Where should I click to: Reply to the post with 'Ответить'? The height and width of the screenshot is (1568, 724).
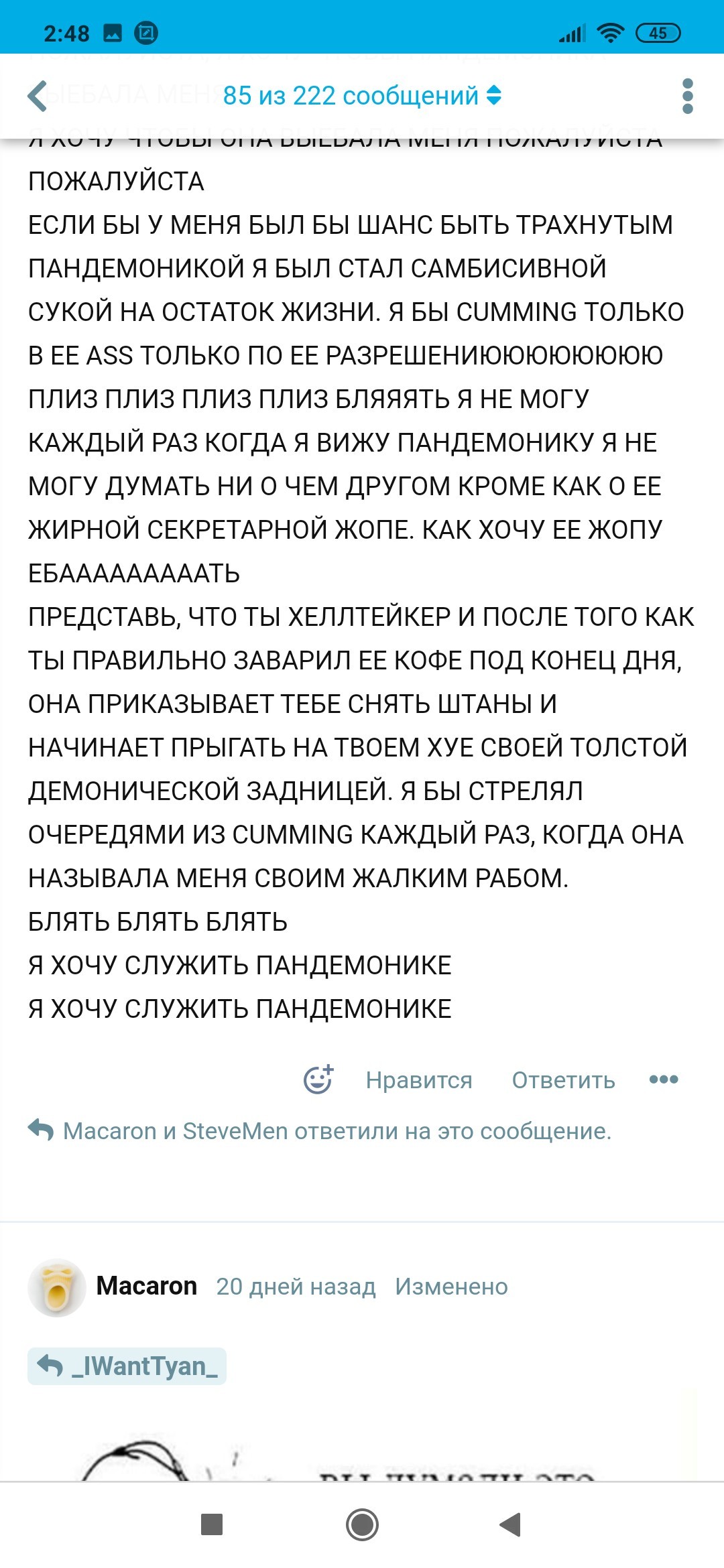[563, 1080]
